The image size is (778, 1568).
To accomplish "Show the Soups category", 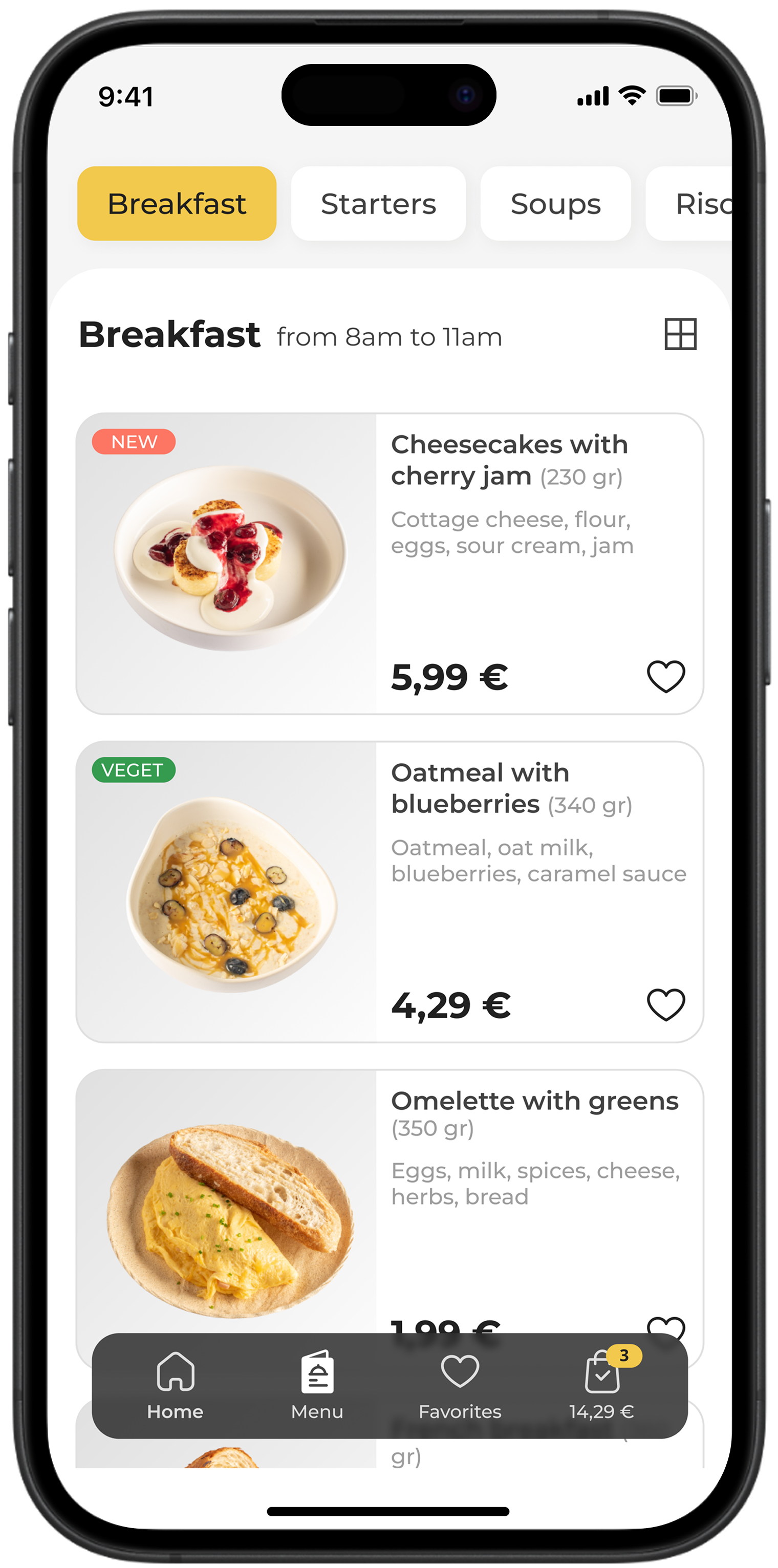I will pyautogui.click(x=555, y=203).
